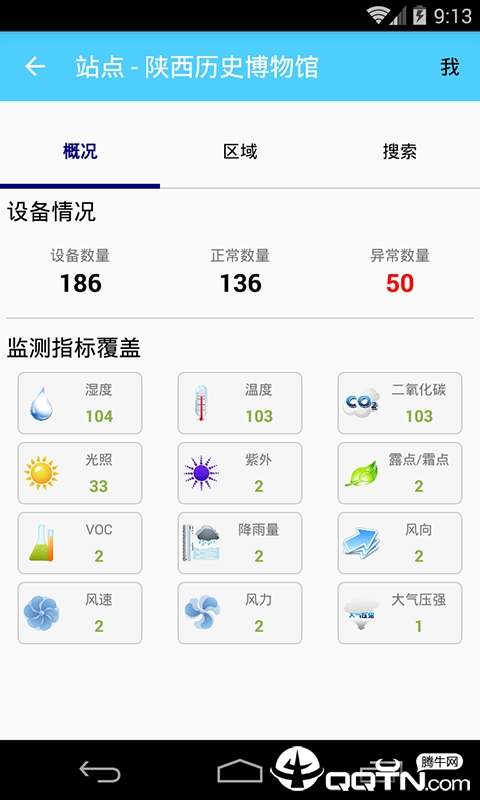480x800 pixels.
Task: Go to the system home screen
Action: (x=240, y=770)
